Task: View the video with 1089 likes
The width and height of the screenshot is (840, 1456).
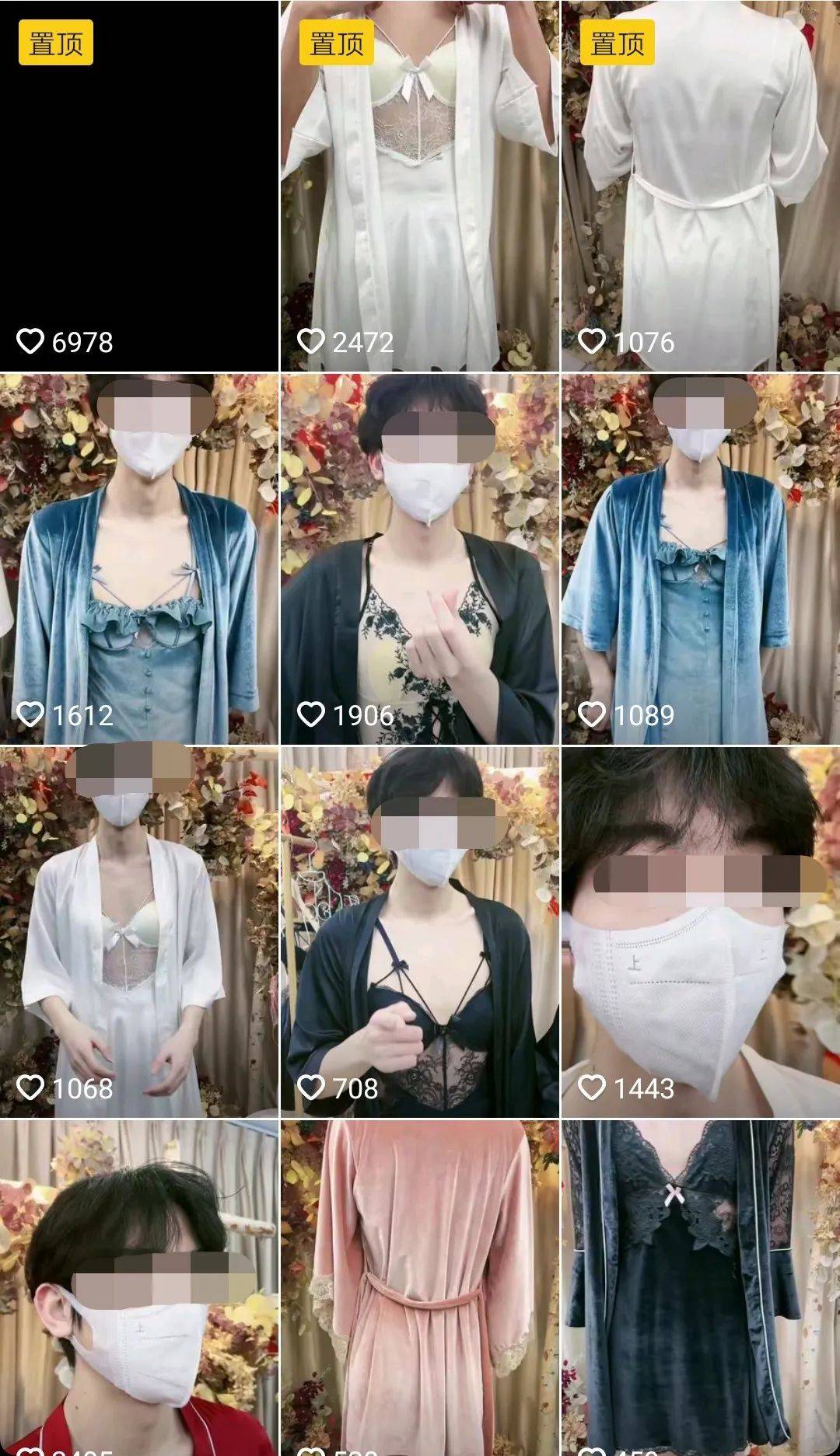Action: (x=700, y=560)
